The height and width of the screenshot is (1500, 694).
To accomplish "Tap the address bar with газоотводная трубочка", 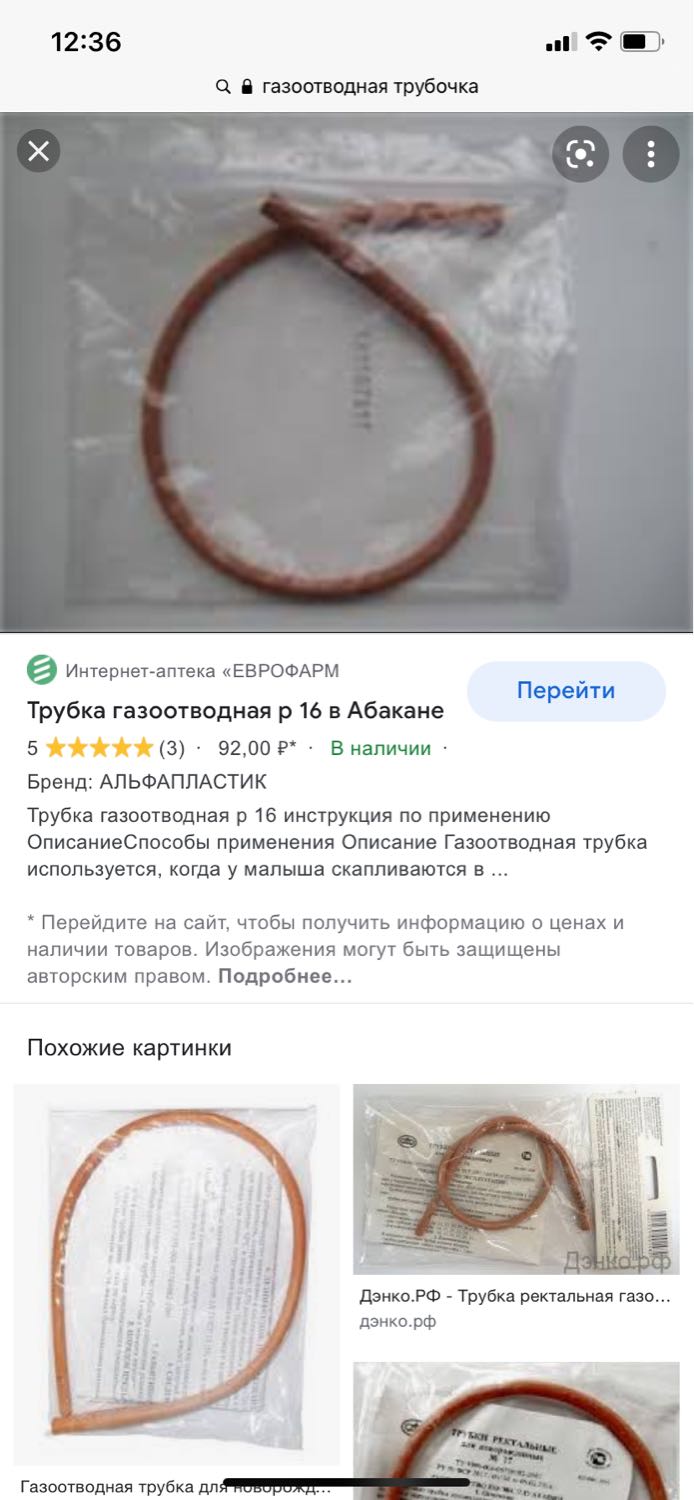I will coord(347,86).
